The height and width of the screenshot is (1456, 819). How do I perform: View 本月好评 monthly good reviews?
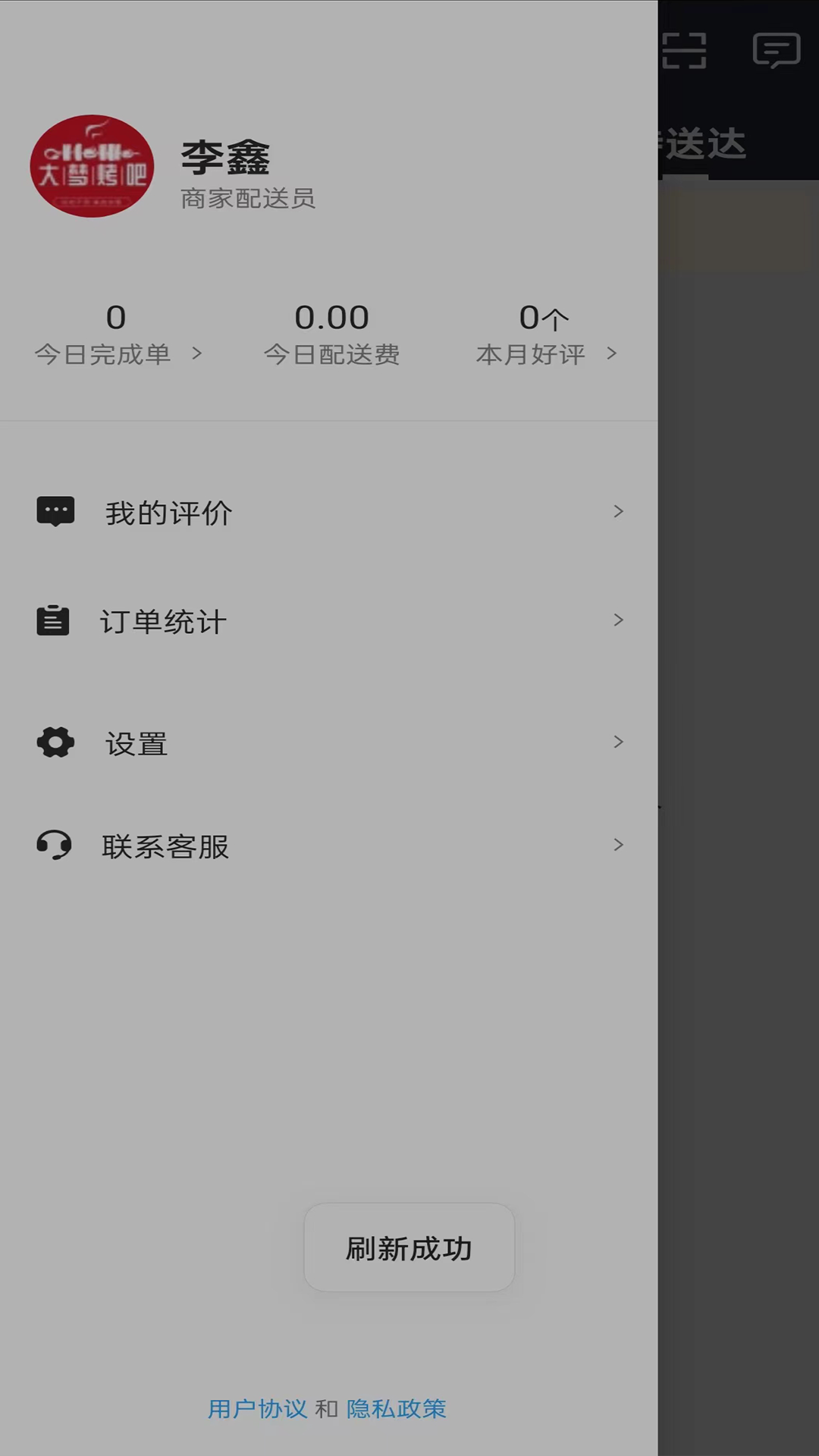544,336
